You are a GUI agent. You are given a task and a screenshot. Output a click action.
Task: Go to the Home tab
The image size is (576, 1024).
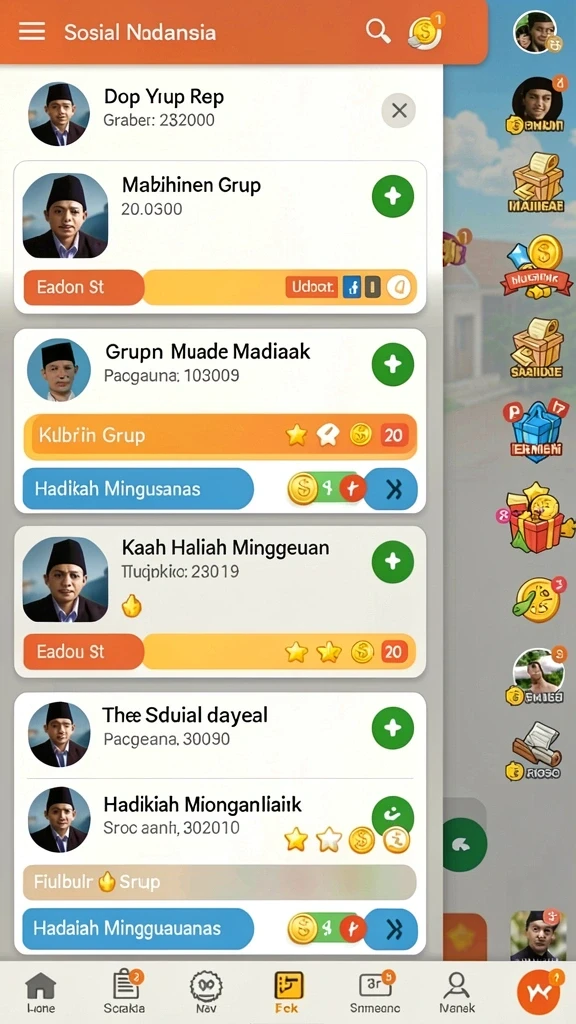pyautogui.click(x=40, y=993)
